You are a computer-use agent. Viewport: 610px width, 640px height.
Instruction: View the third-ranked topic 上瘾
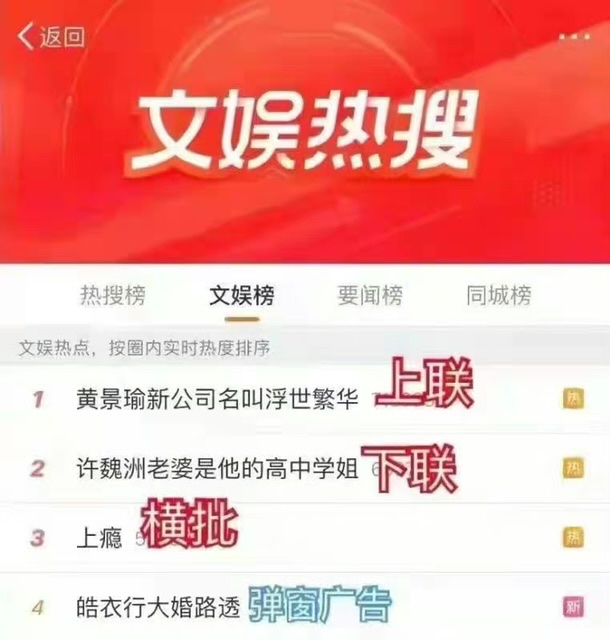click(x=99, y=538)
